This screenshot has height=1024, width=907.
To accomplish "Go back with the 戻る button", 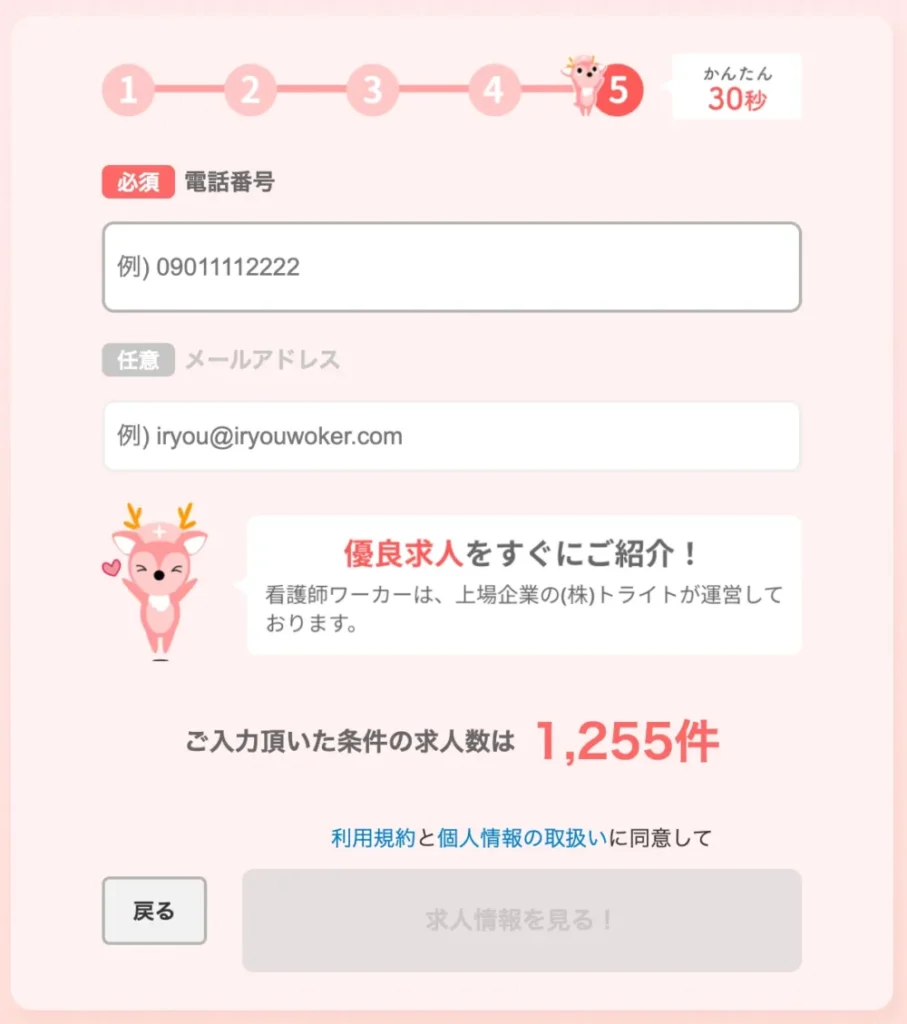I will coord(154,911).
